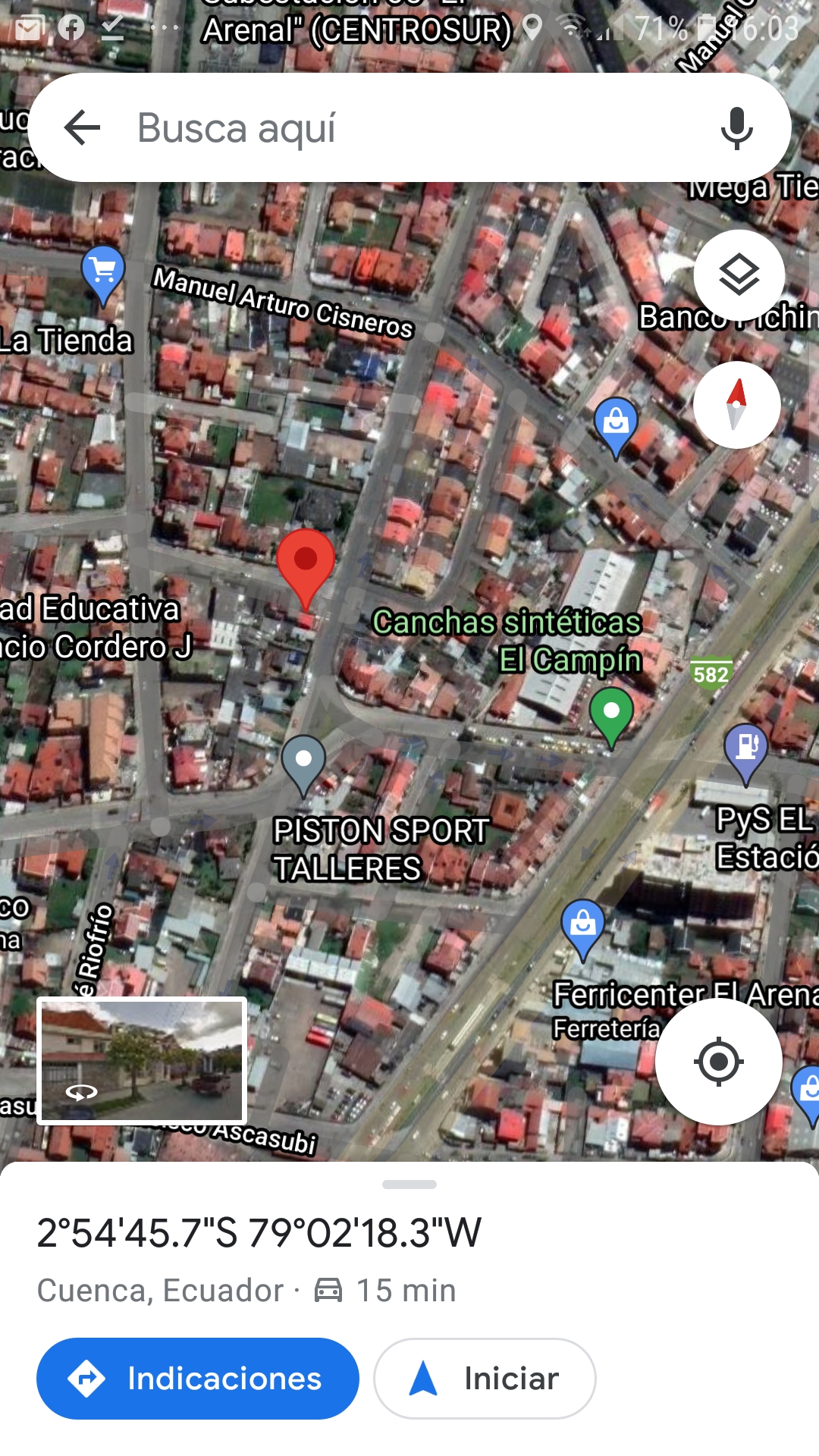Tap the Busca aquí search field
The height and width of the screenshot is (1456, 819).
pos(409,127)
